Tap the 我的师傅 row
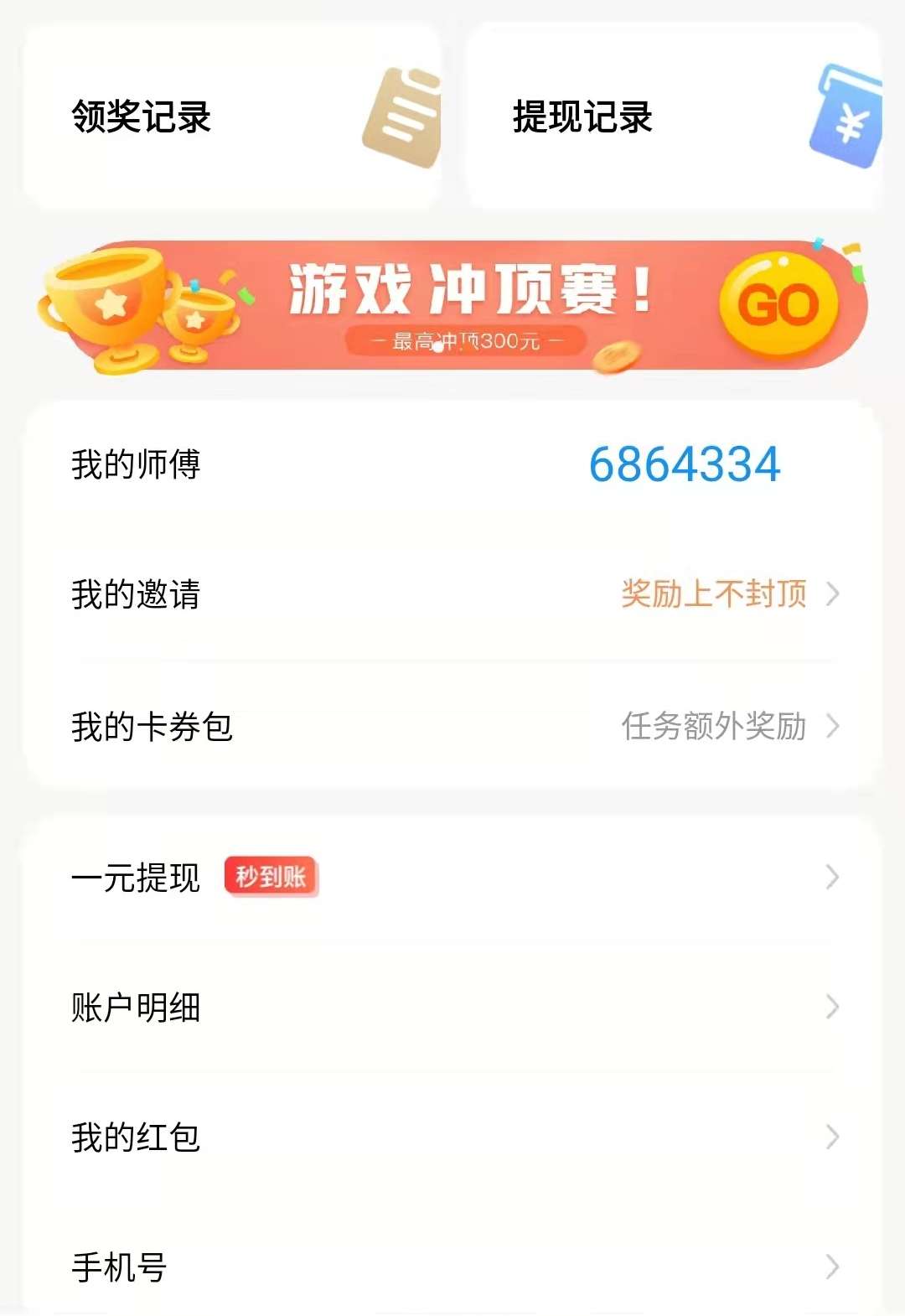Image resolution: width=905 pixels, height=1316 pixels. (452, 464)
